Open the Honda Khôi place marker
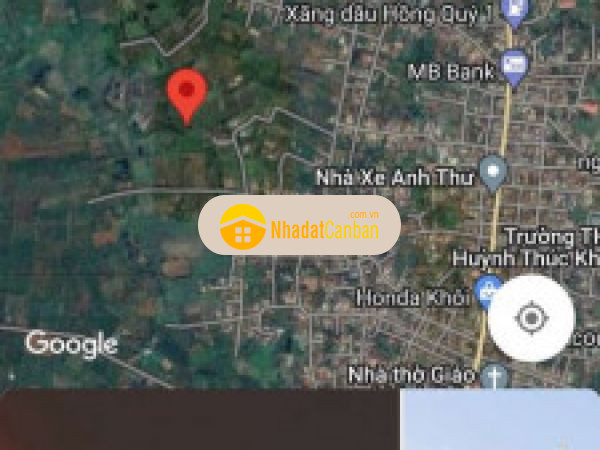600x450 pixels. click(487, 293)
